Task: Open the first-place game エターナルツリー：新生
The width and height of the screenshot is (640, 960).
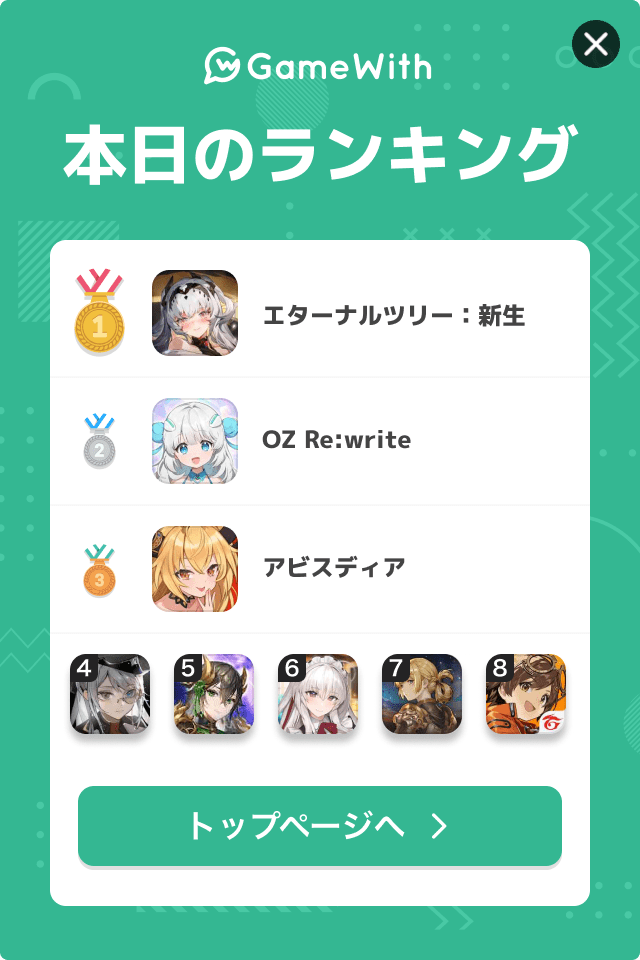Action: [x=393, y=316]
